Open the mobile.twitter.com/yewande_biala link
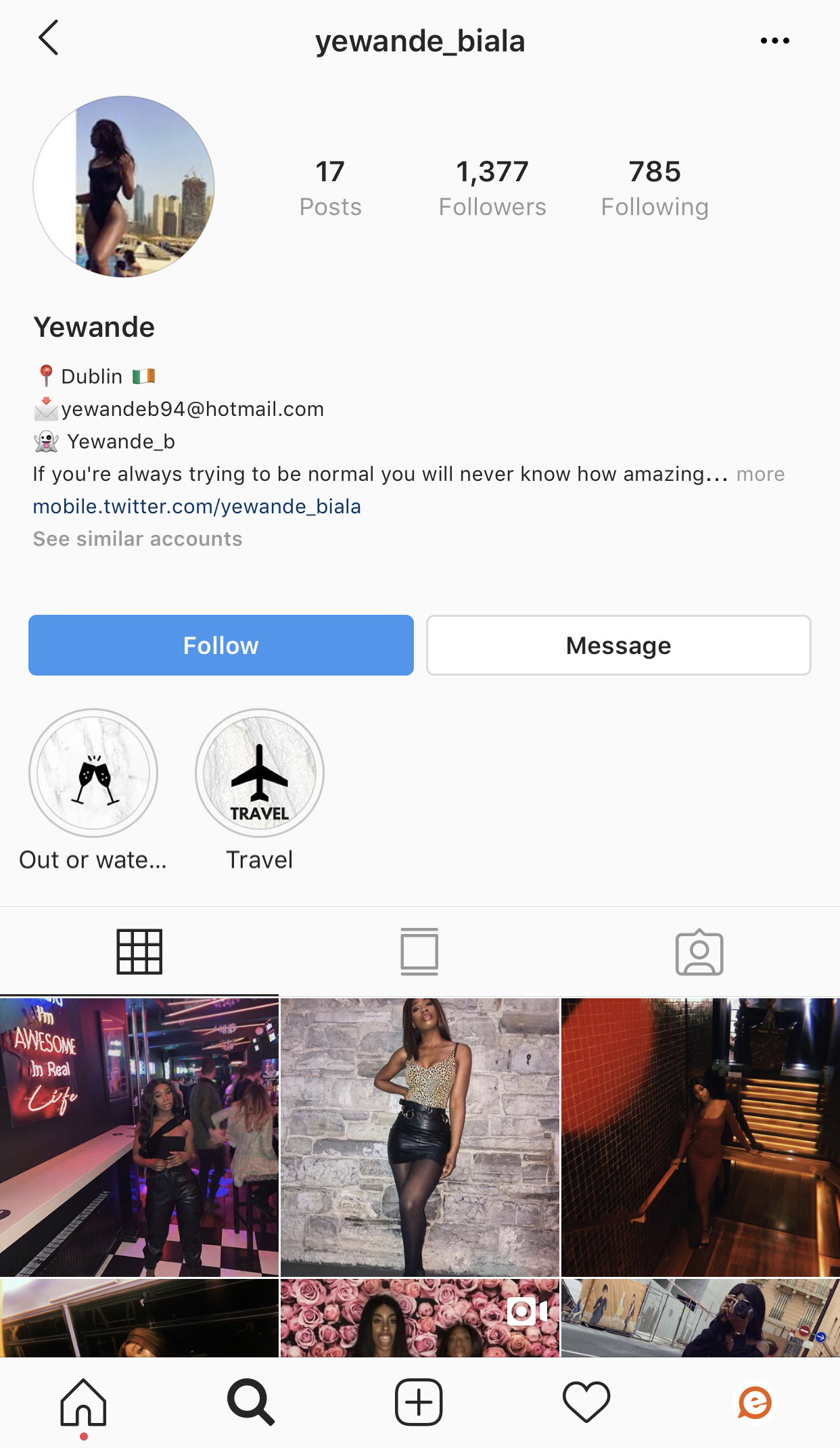Image resolution: width=840 pixels, height=1448 pixels. 197,507
